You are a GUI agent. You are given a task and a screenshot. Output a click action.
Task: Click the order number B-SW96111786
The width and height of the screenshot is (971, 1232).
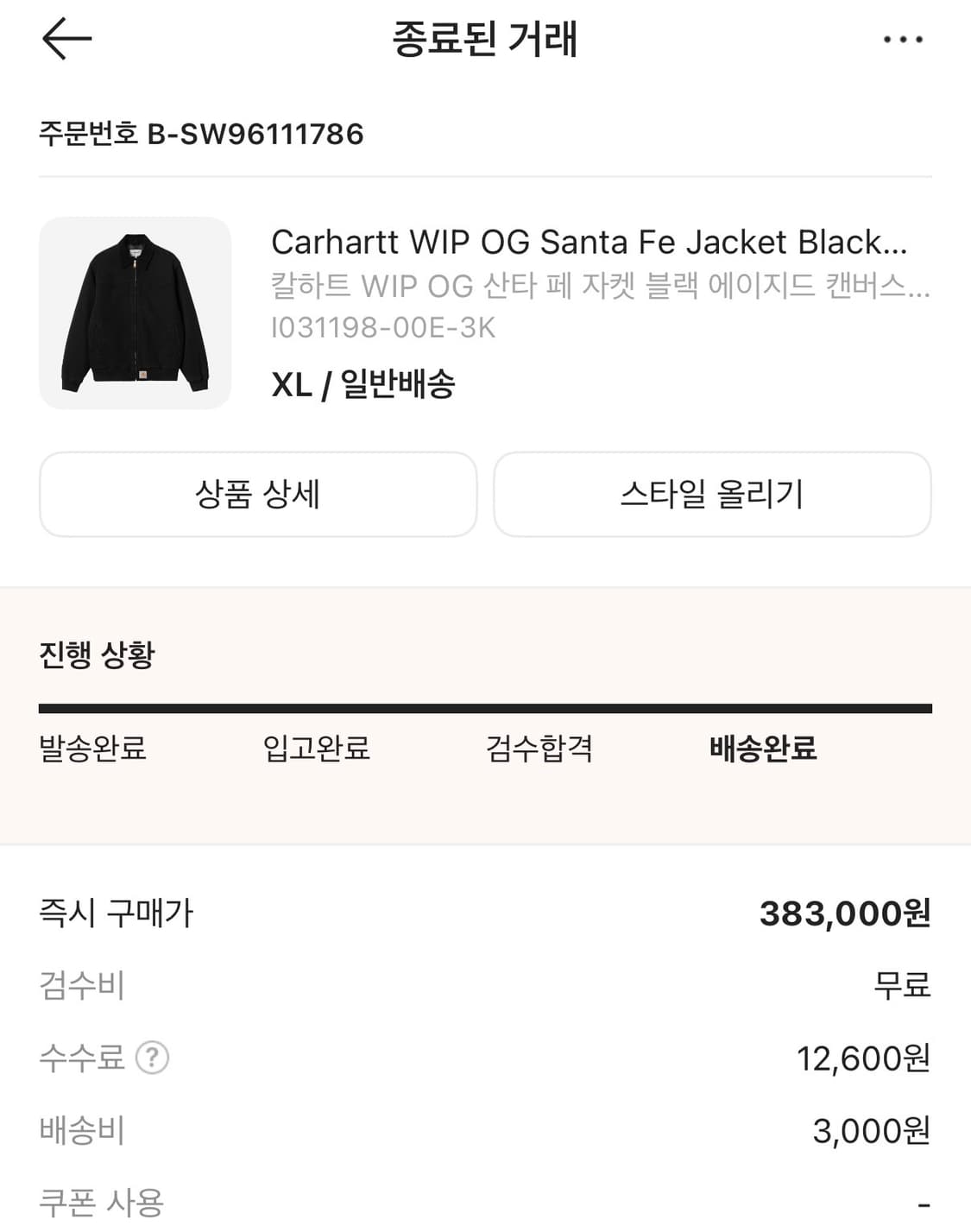click(x=201, y=134)
